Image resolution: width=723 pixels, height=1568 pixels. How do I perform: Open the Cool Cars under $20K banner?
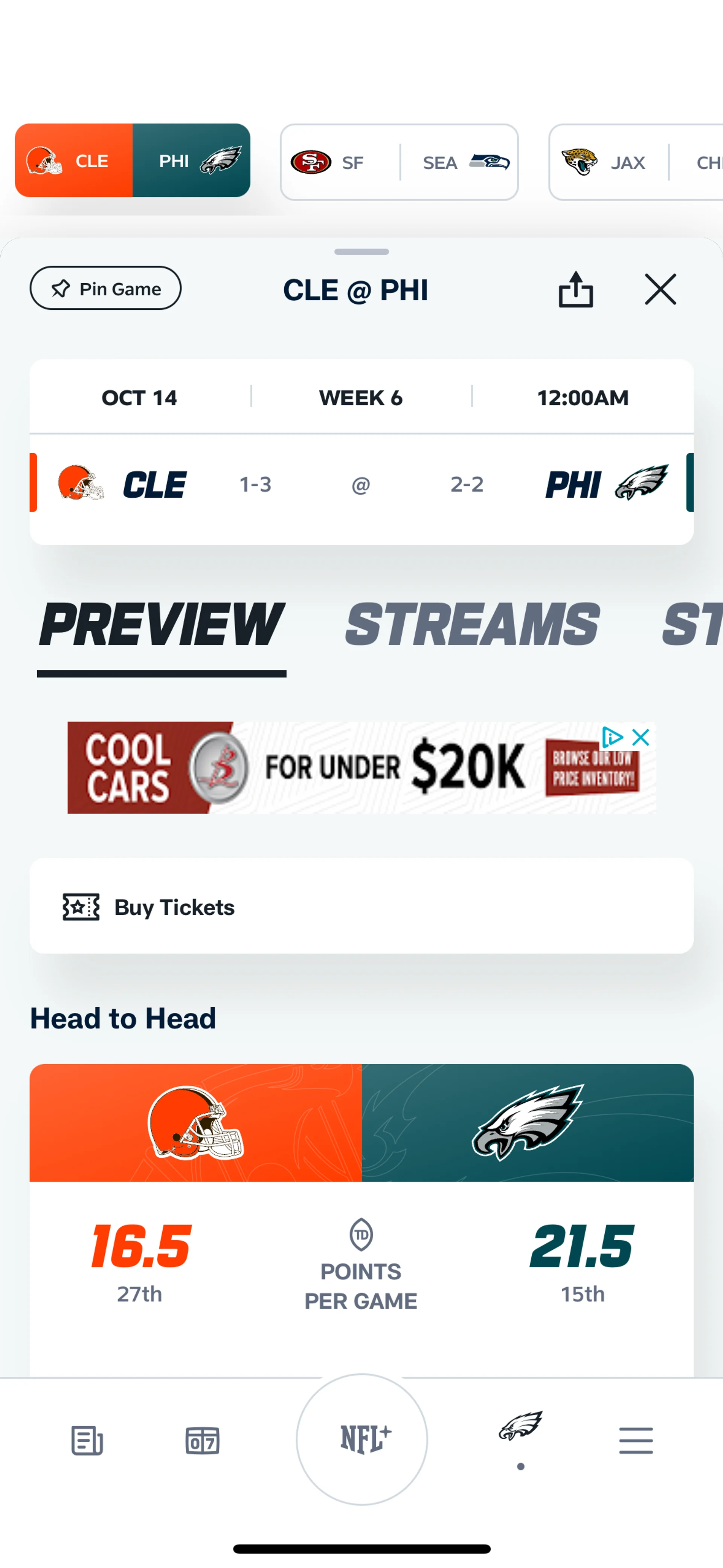(361, 768)
